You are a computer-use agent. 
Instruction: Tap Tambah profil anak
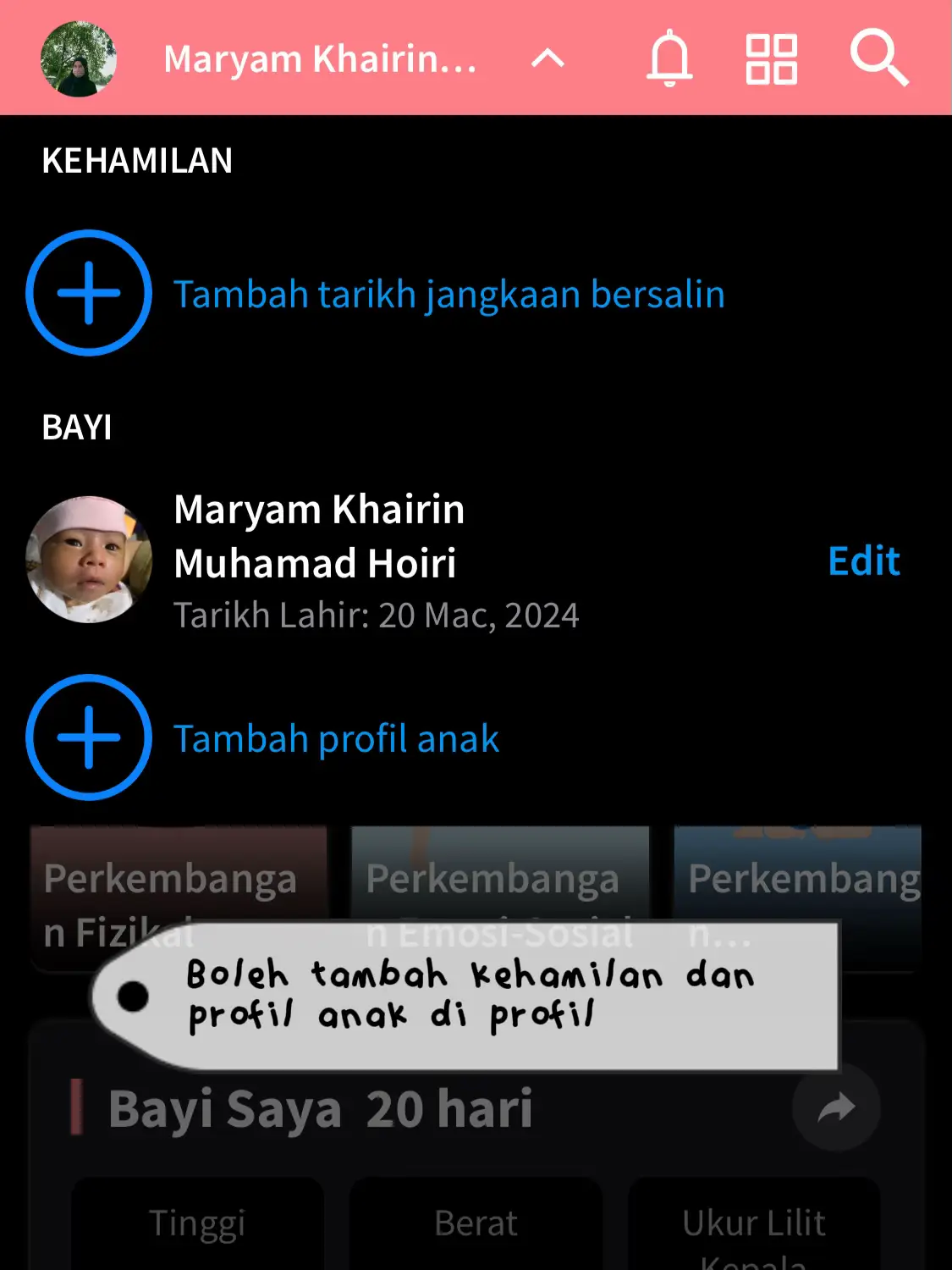point(336,738)
